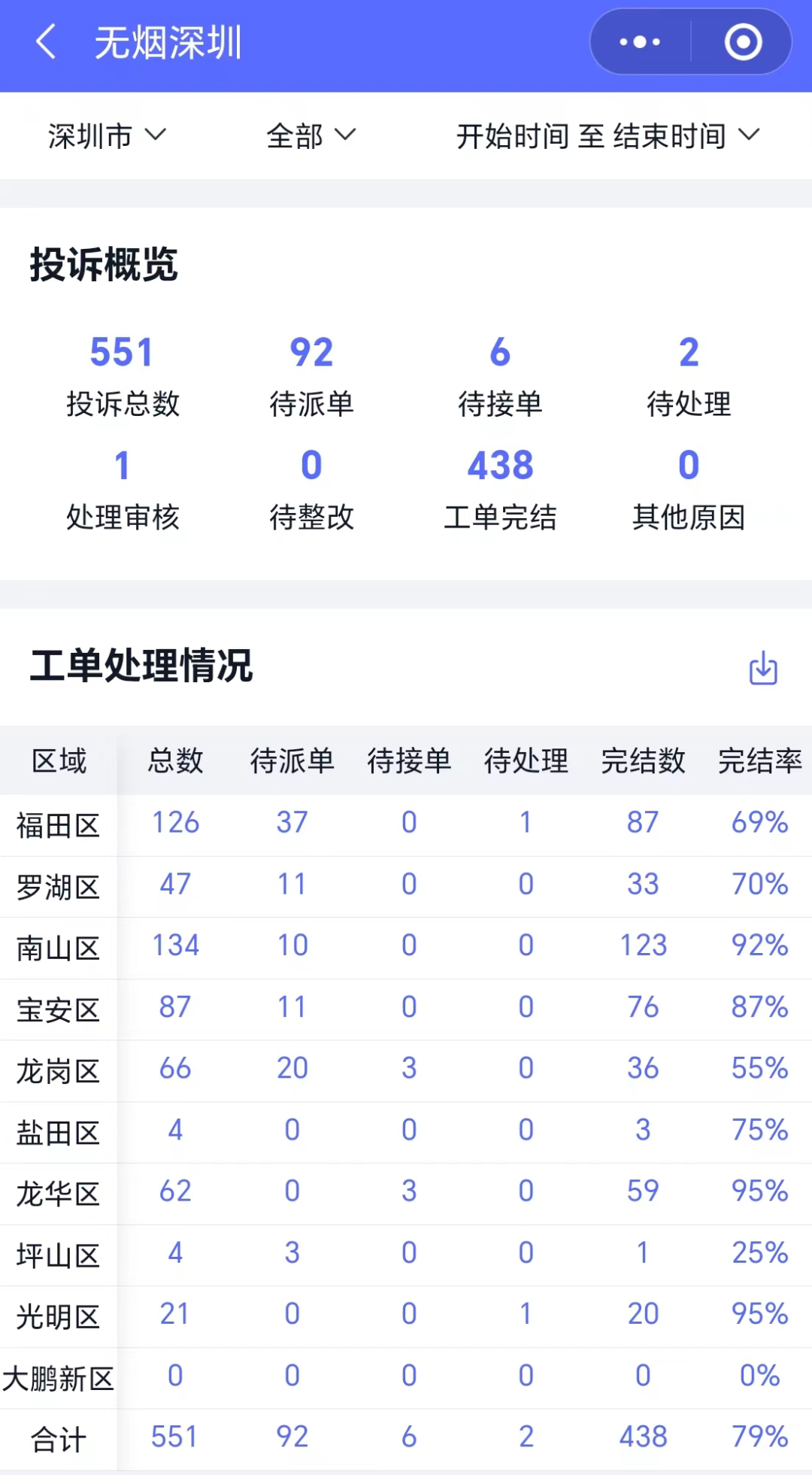
Task: Open the mini program three-dot menu
Action: tap(640, 42)
